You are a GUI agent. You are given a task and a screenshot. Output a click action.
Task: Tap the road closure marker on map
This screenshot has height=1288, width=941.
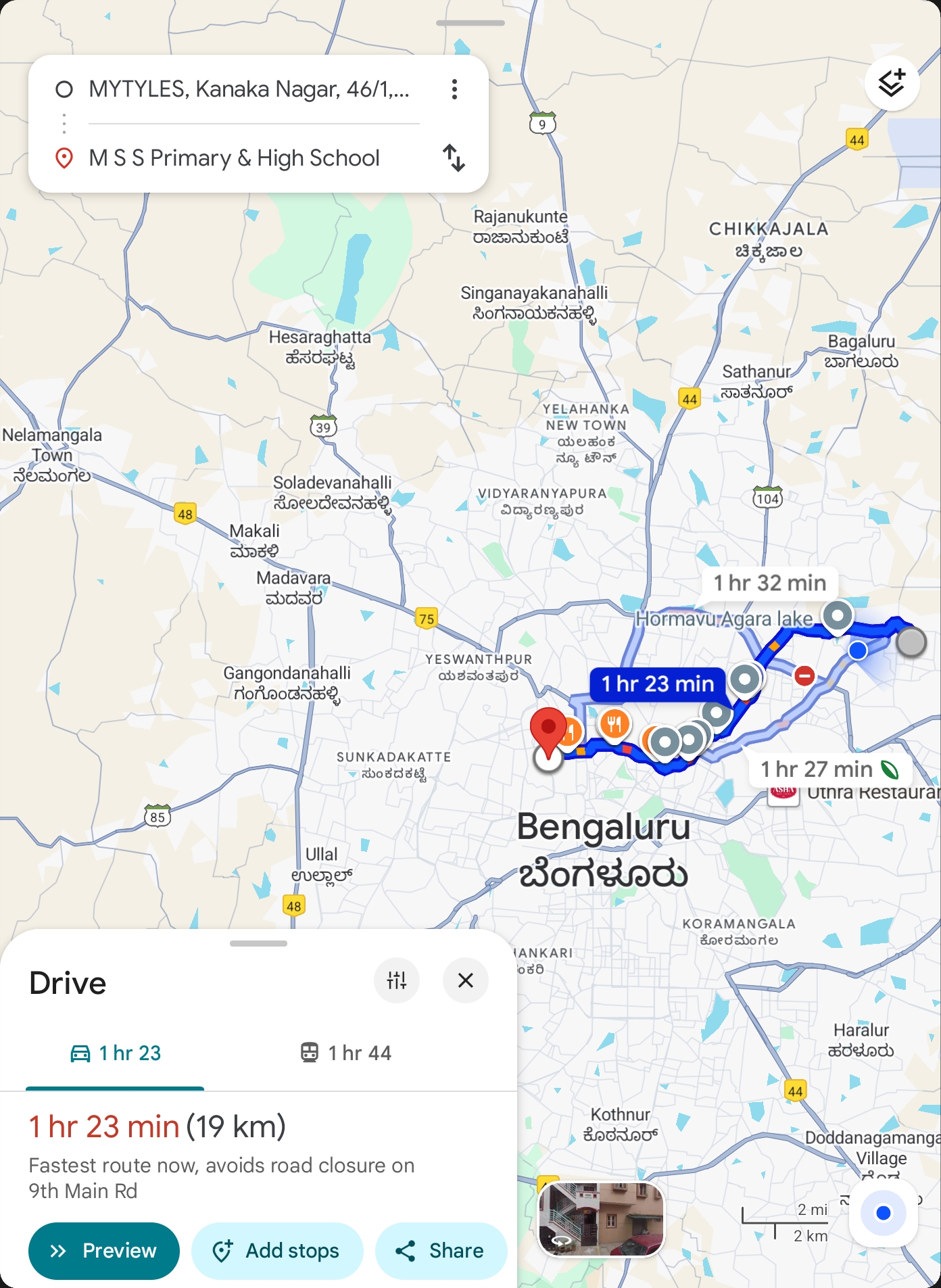(804, 675)
